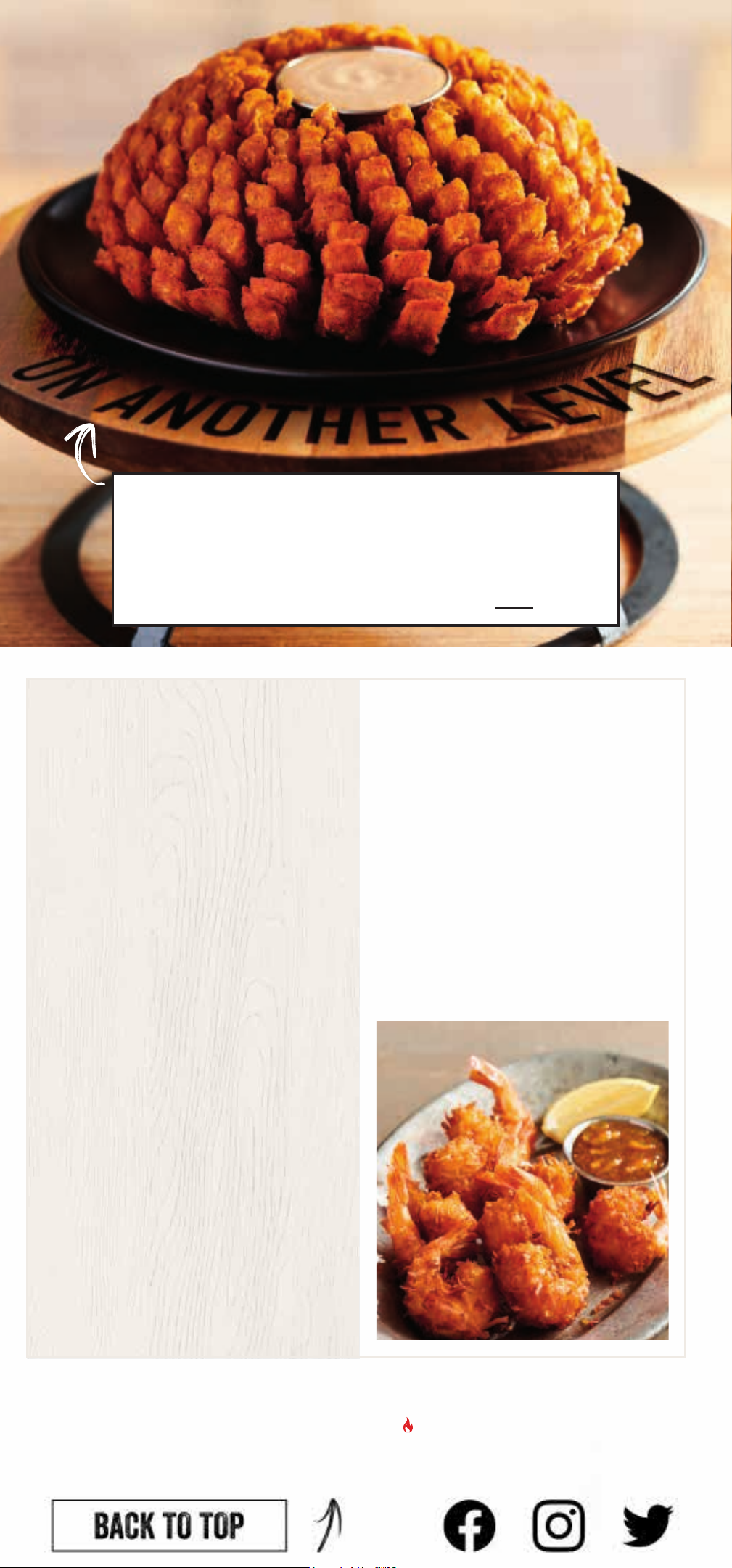Visit the Twitter account
Viewport: 732px width, 1568px height.
pyautogui.click(x=648, y=1524)
